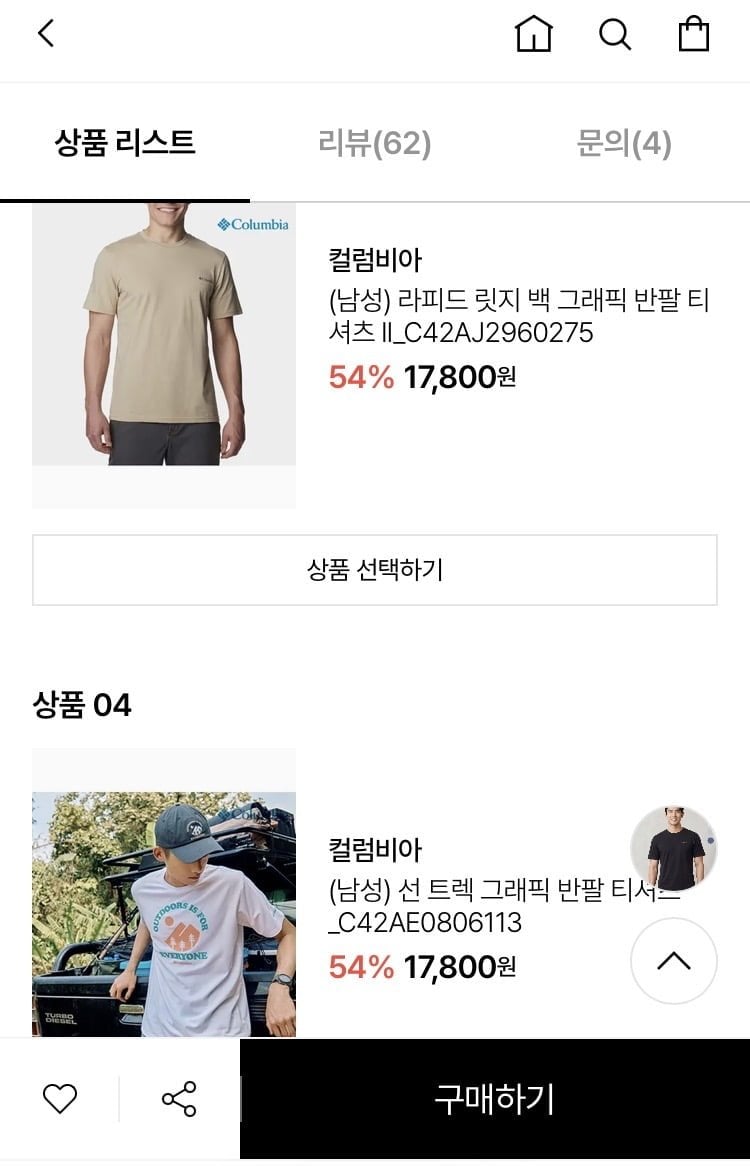
Task: Open the shopping bag
Action: 694,34
